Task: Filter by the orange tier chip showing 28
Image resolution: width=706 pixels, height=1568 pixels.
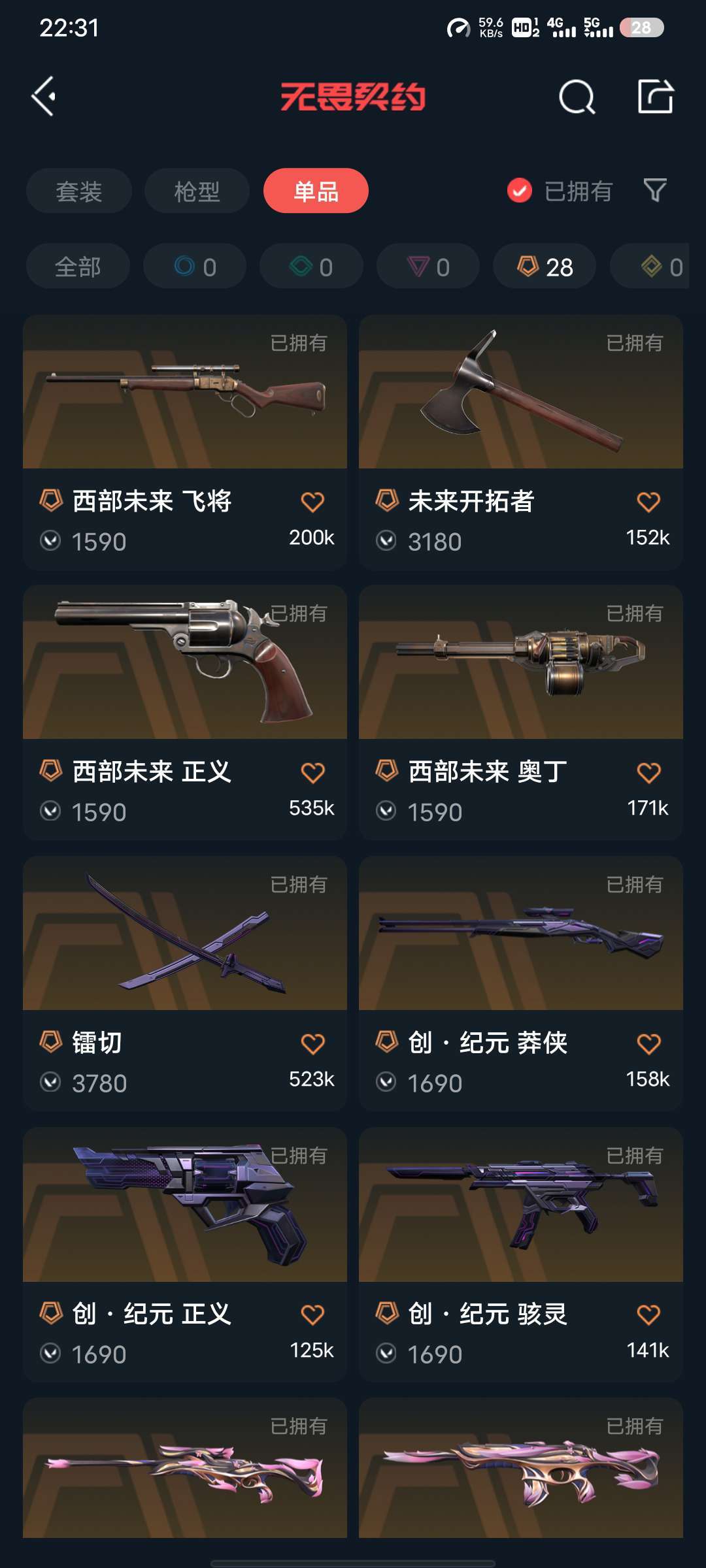Action: point(545,266)
